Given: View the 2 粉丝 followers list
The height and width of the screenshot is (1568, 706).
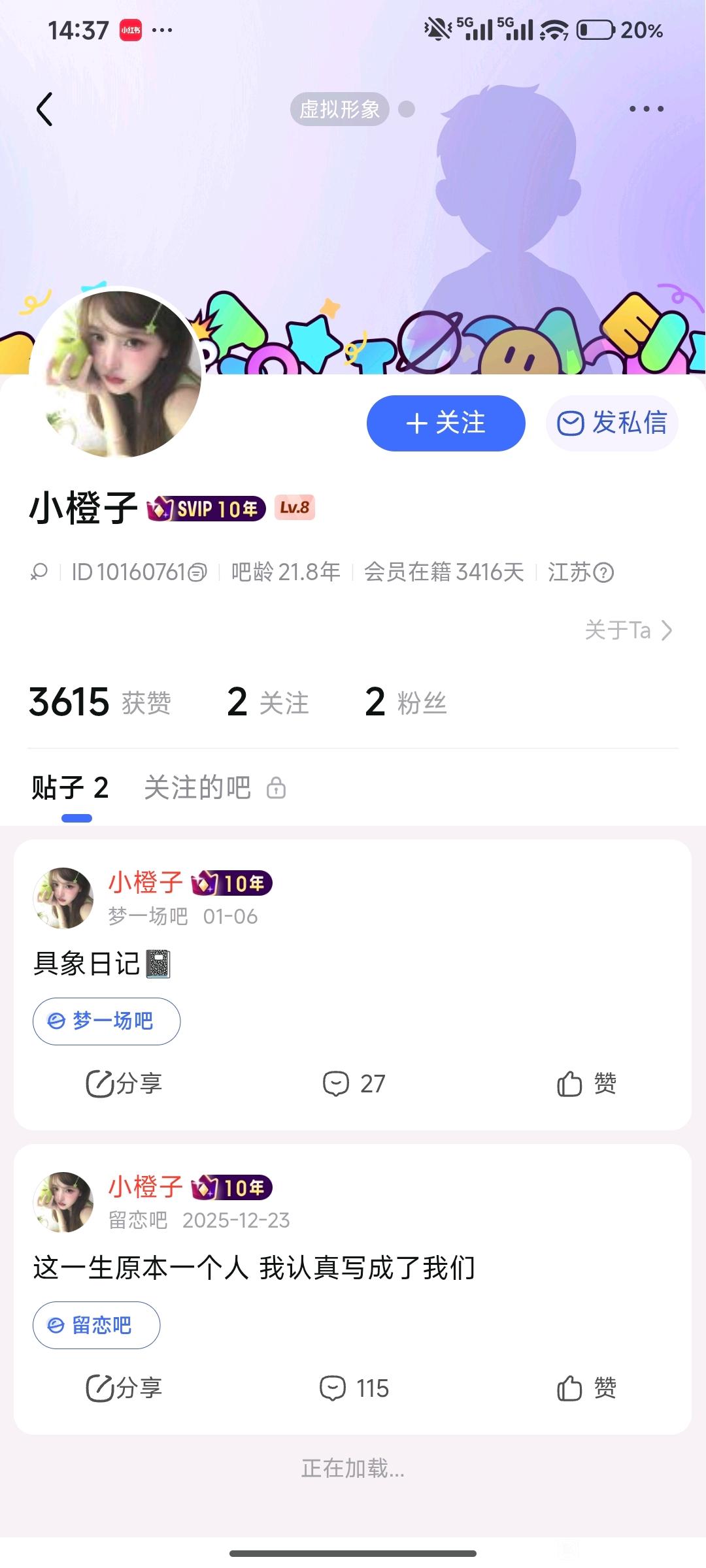Looking at the screenshot, I should click(406, 702).
